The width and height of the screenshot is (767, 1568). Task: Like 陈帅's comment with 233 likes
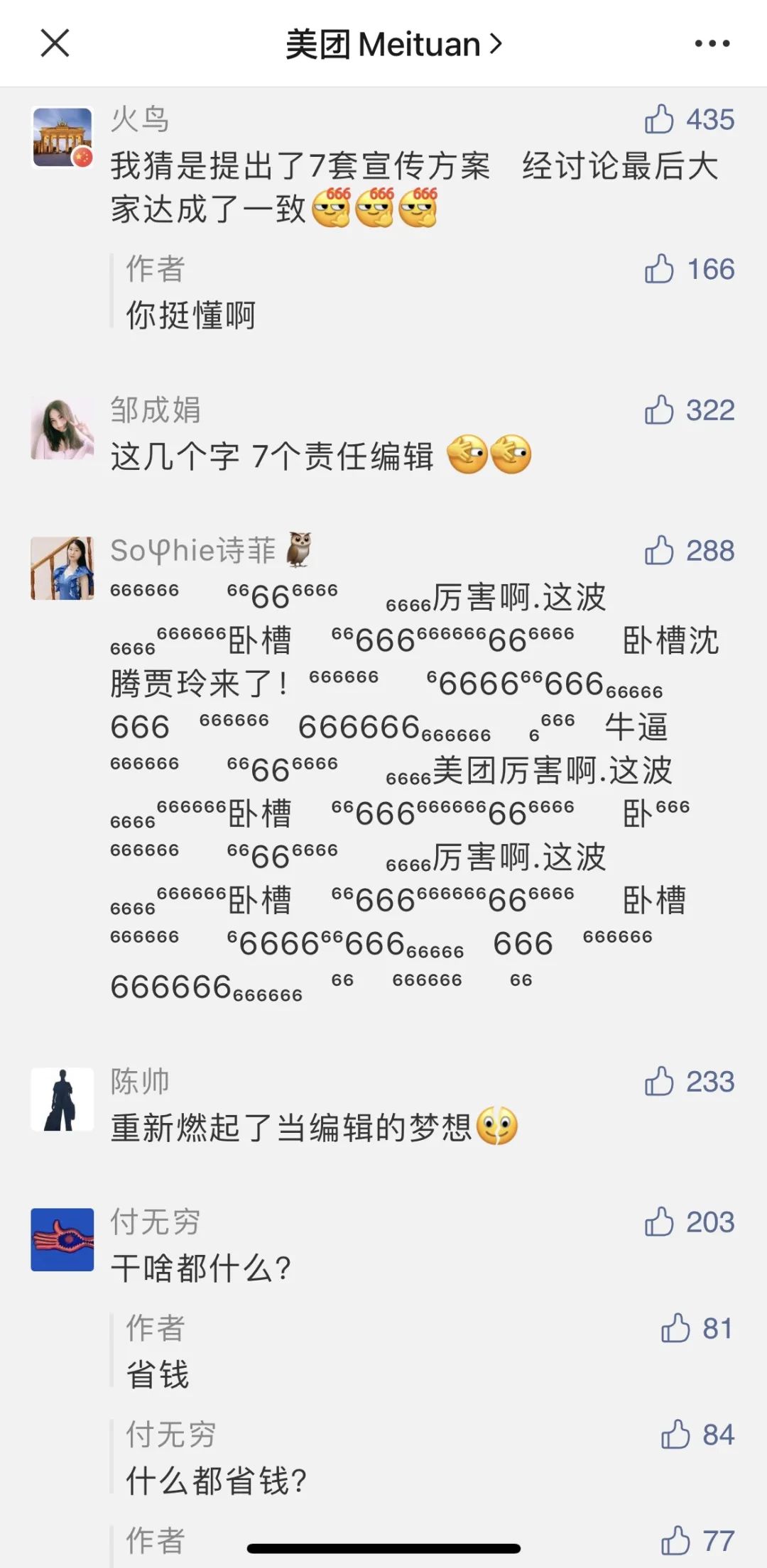(659, 1081)
